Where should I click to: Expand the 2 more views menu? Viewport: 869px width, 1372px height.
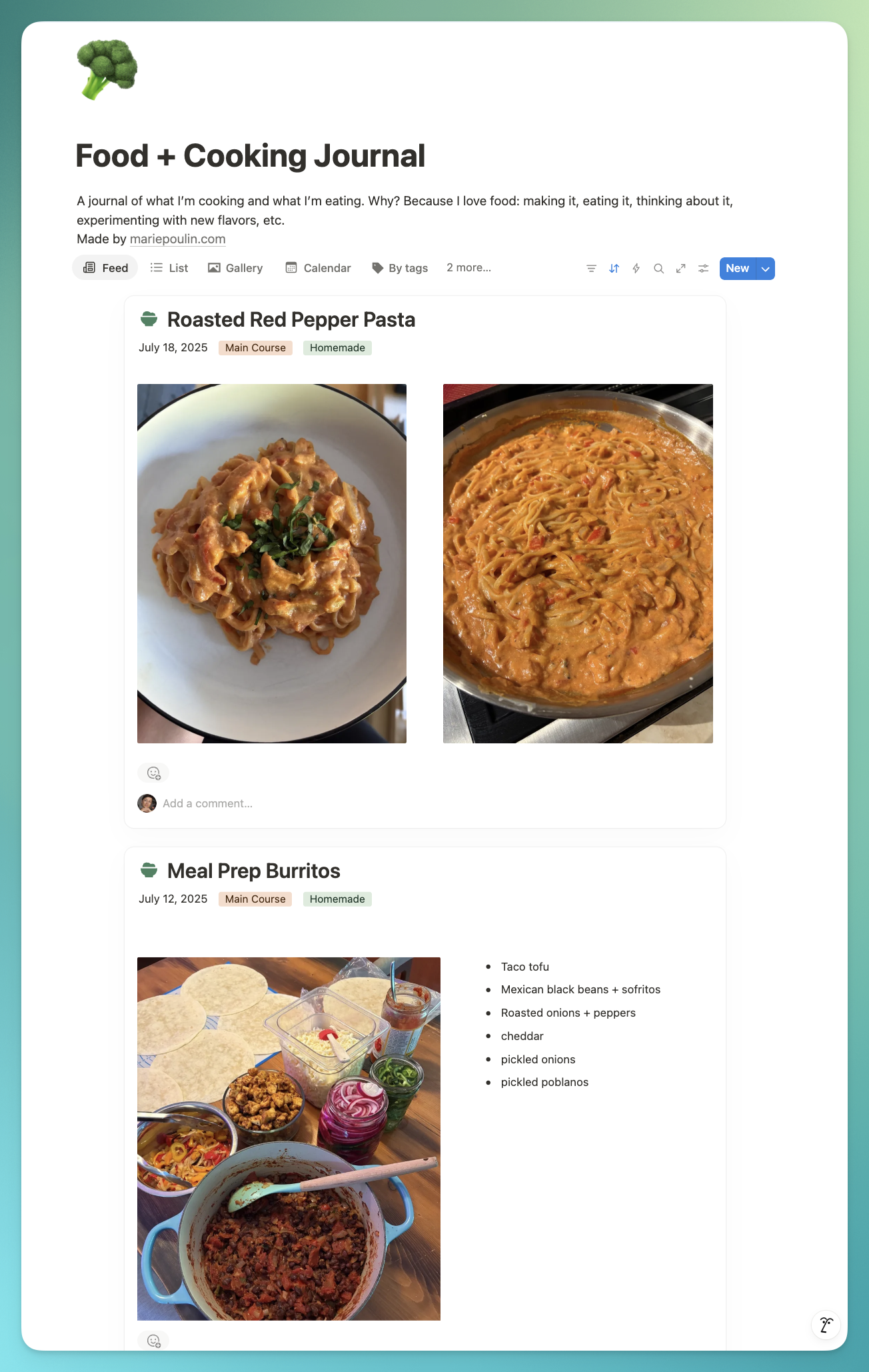pos(468,267)
